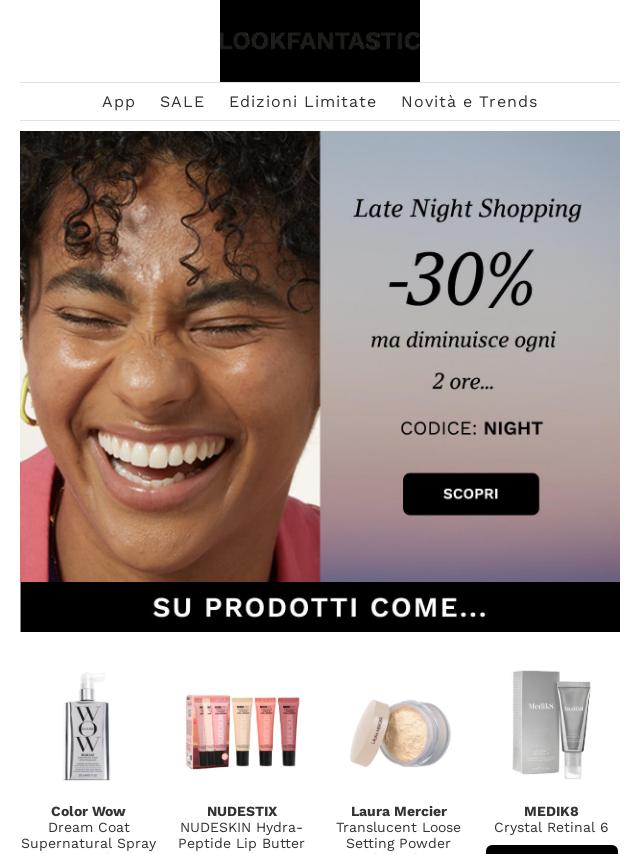Open the Color Wow Dream Coat product
The width and height of the screenshot is (640, 854).
pos(88,727)
